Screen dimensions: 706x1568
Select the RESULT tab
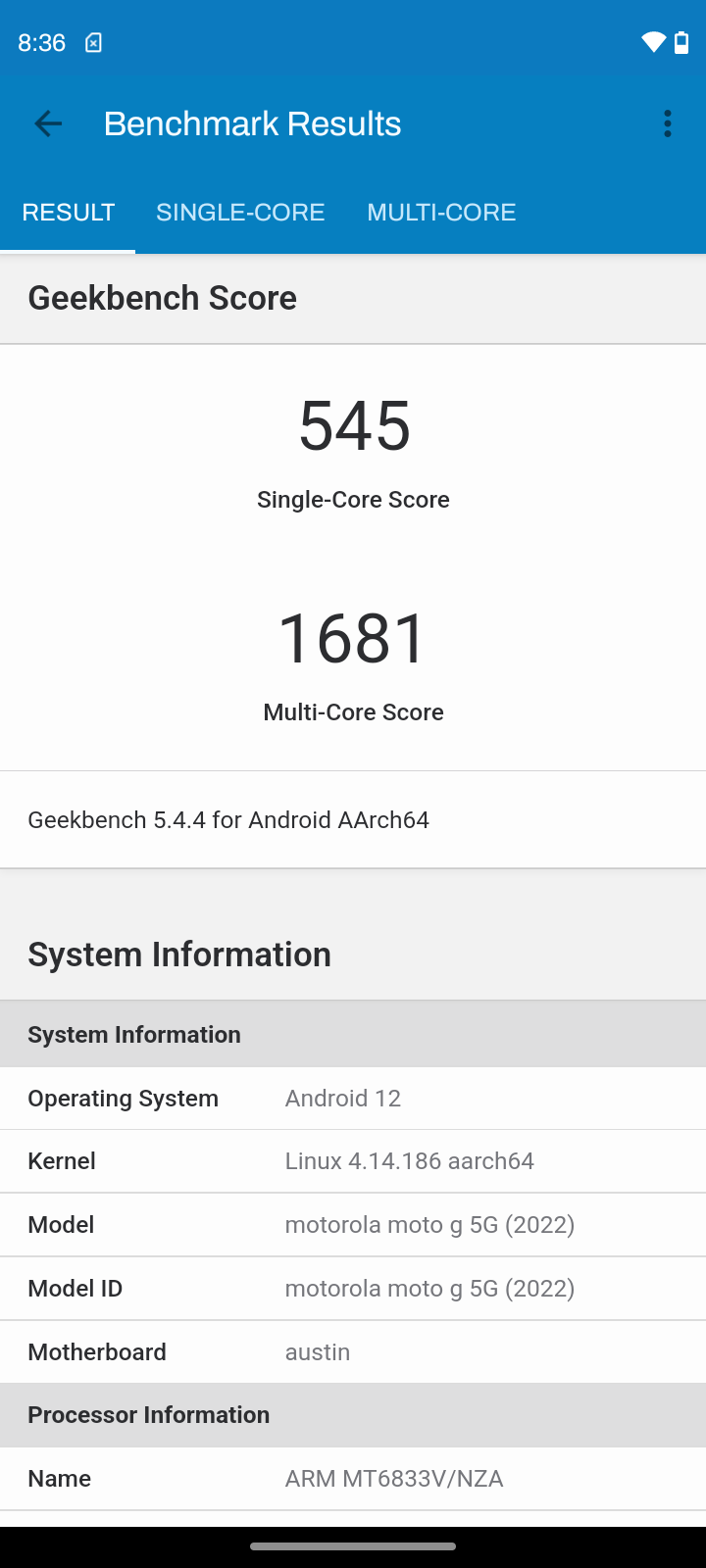(x=68, y=213)
